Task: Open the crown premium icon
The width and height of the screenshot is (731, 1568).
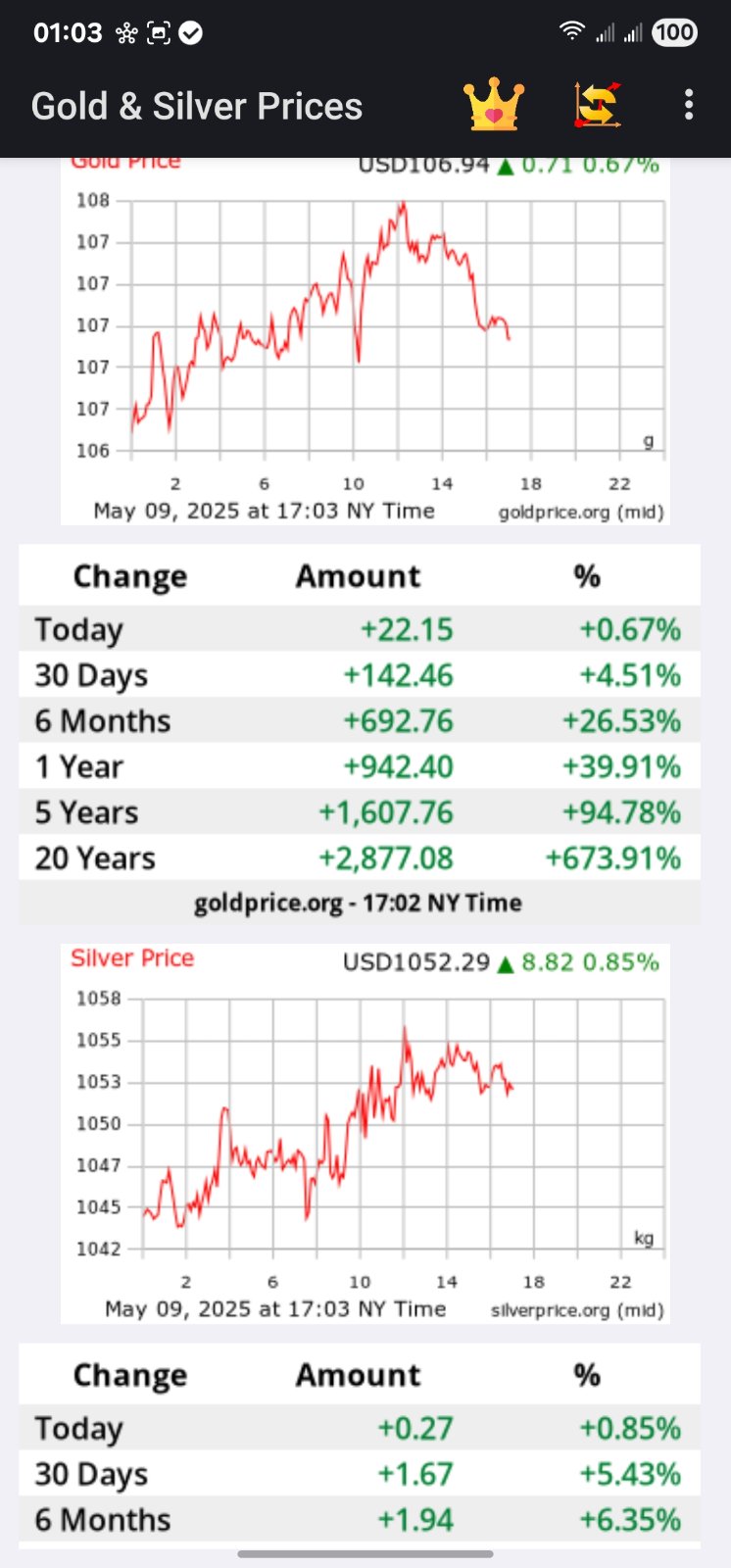Action: click(x=494, y=105)
